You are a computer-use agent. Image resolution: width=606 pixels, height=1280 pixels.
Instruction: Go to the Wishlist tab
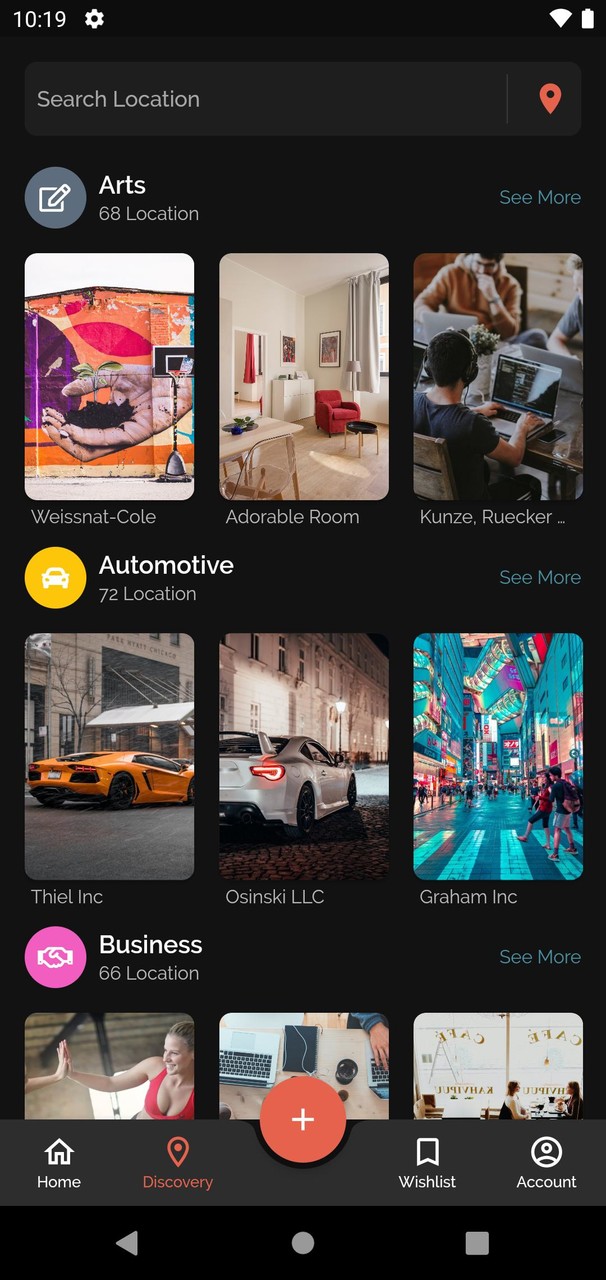tap(427, 1163)
